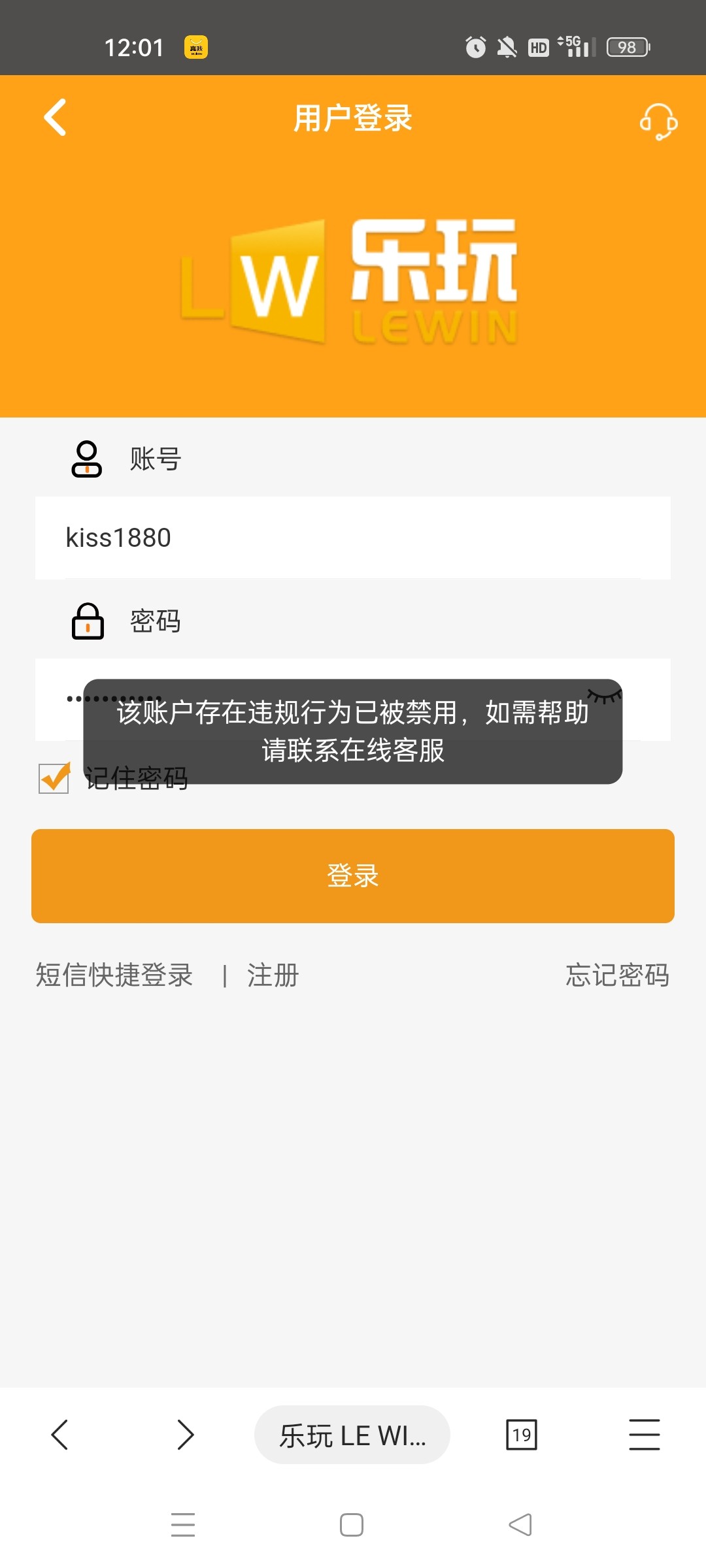
Task: Open the browser hamburger menu
Action: (x=645, y=1435)
